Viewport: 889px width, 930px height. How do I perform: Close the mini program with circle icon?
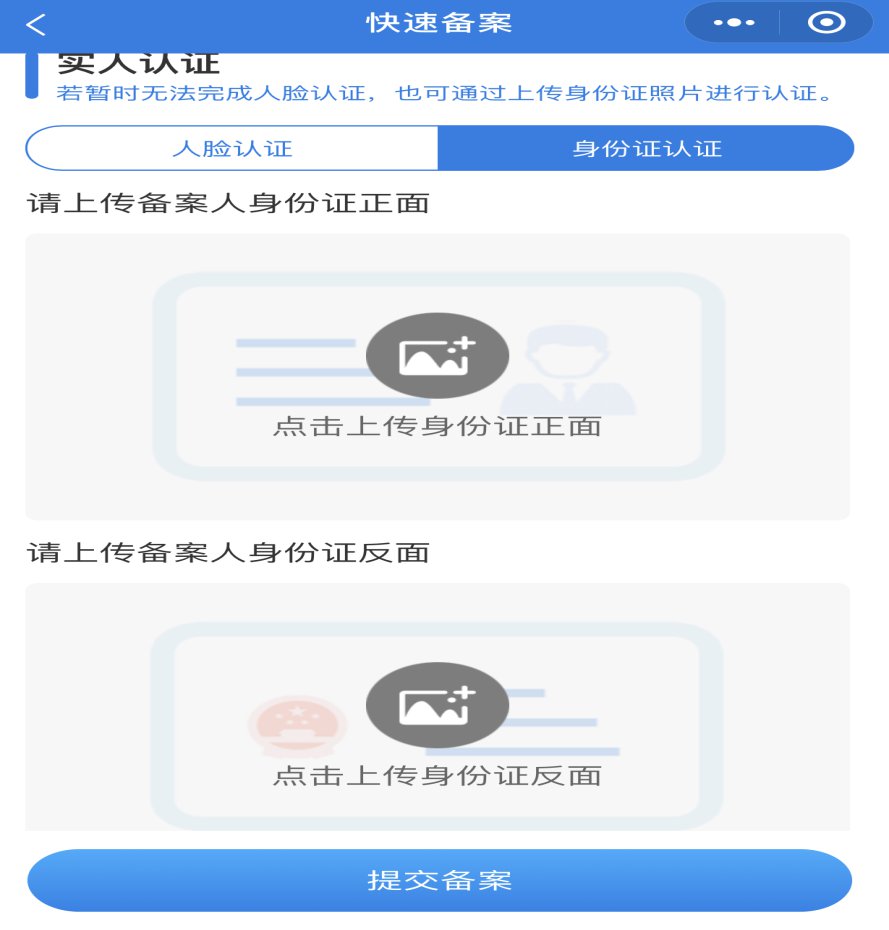tap(826, 23)
